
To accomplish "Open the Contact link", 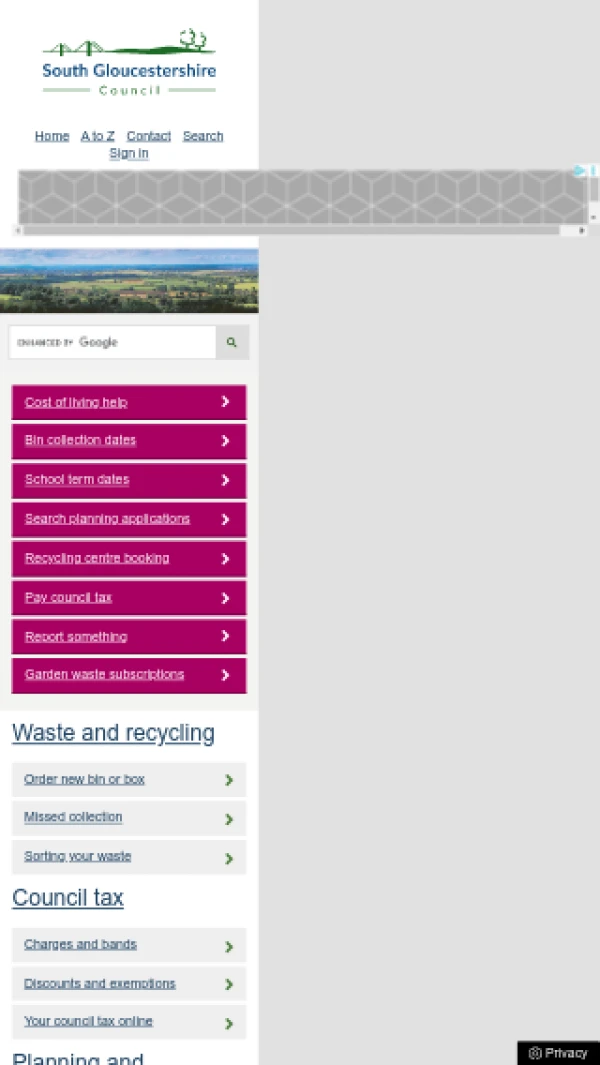I will click(x=148, y=136).
